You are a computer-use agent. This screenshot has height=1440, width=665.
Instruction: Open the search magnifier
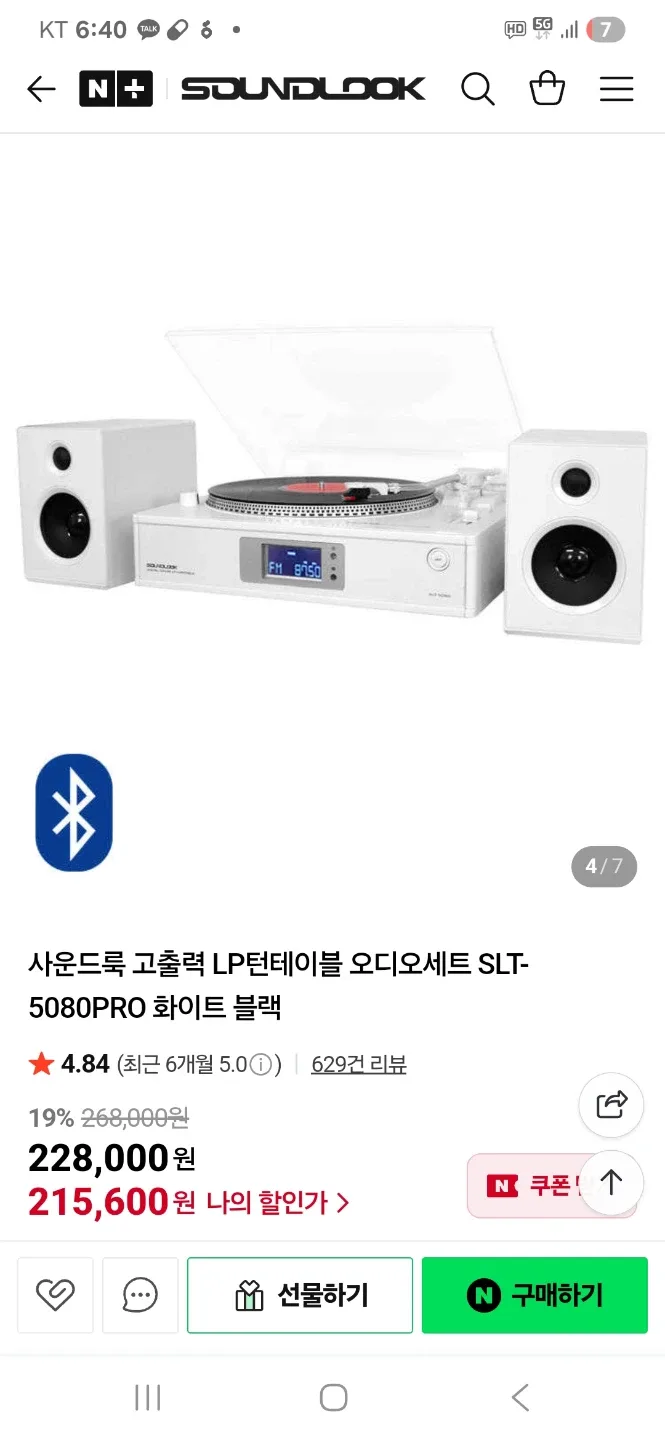477,90
